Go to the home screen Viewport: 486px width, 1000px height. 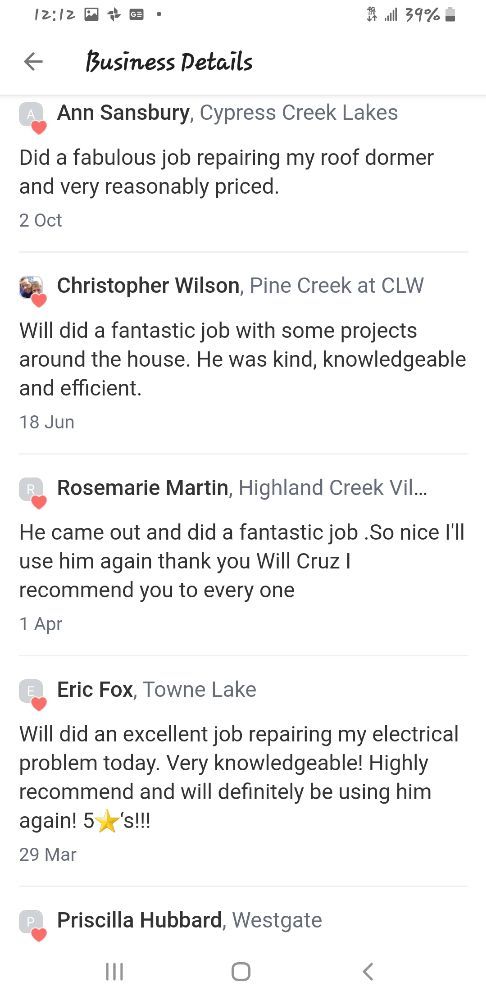coord(241,971)
